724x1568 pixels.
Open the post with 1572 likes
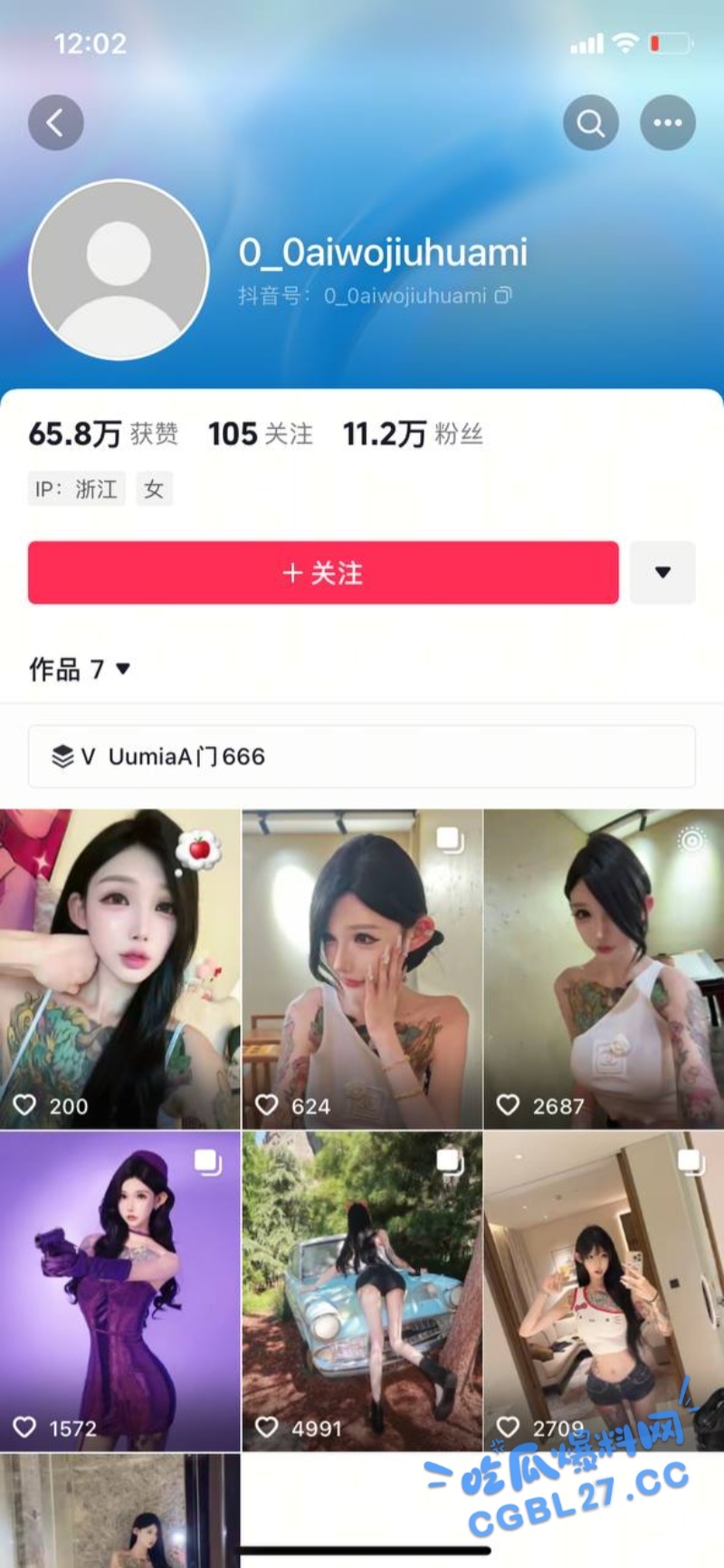pos(119,1291)
